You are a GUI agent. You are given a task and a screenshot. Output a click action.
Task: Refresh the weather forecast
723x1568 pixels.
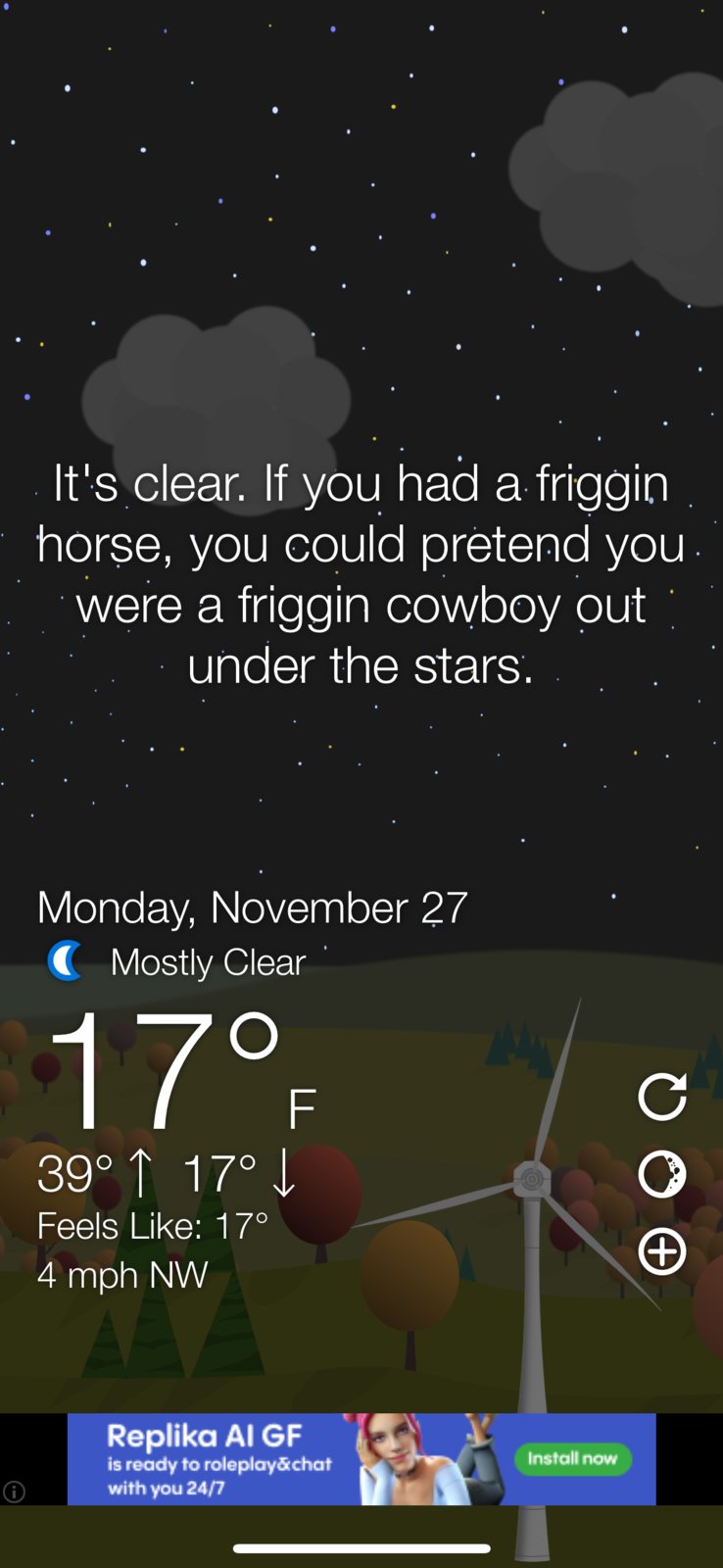pos(662,1096)
